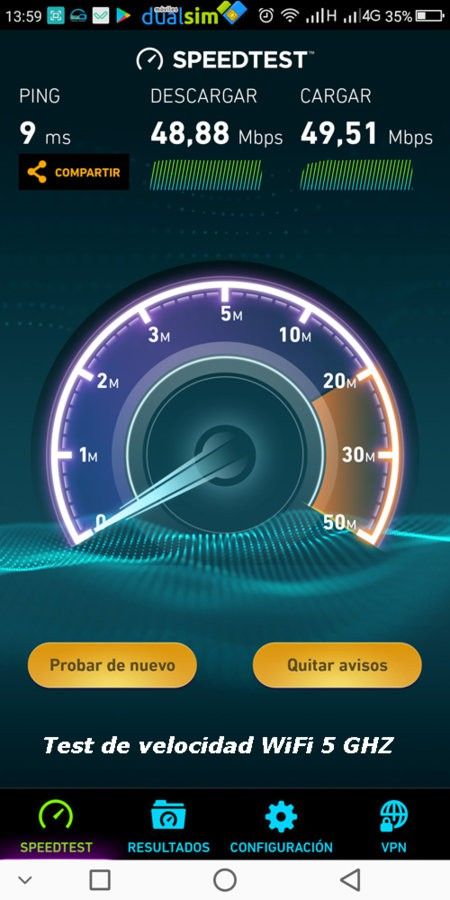The height and width of the screenshot is (900, 450).
Task: Tap the Quitar avisos button
Action: [338, 665]
